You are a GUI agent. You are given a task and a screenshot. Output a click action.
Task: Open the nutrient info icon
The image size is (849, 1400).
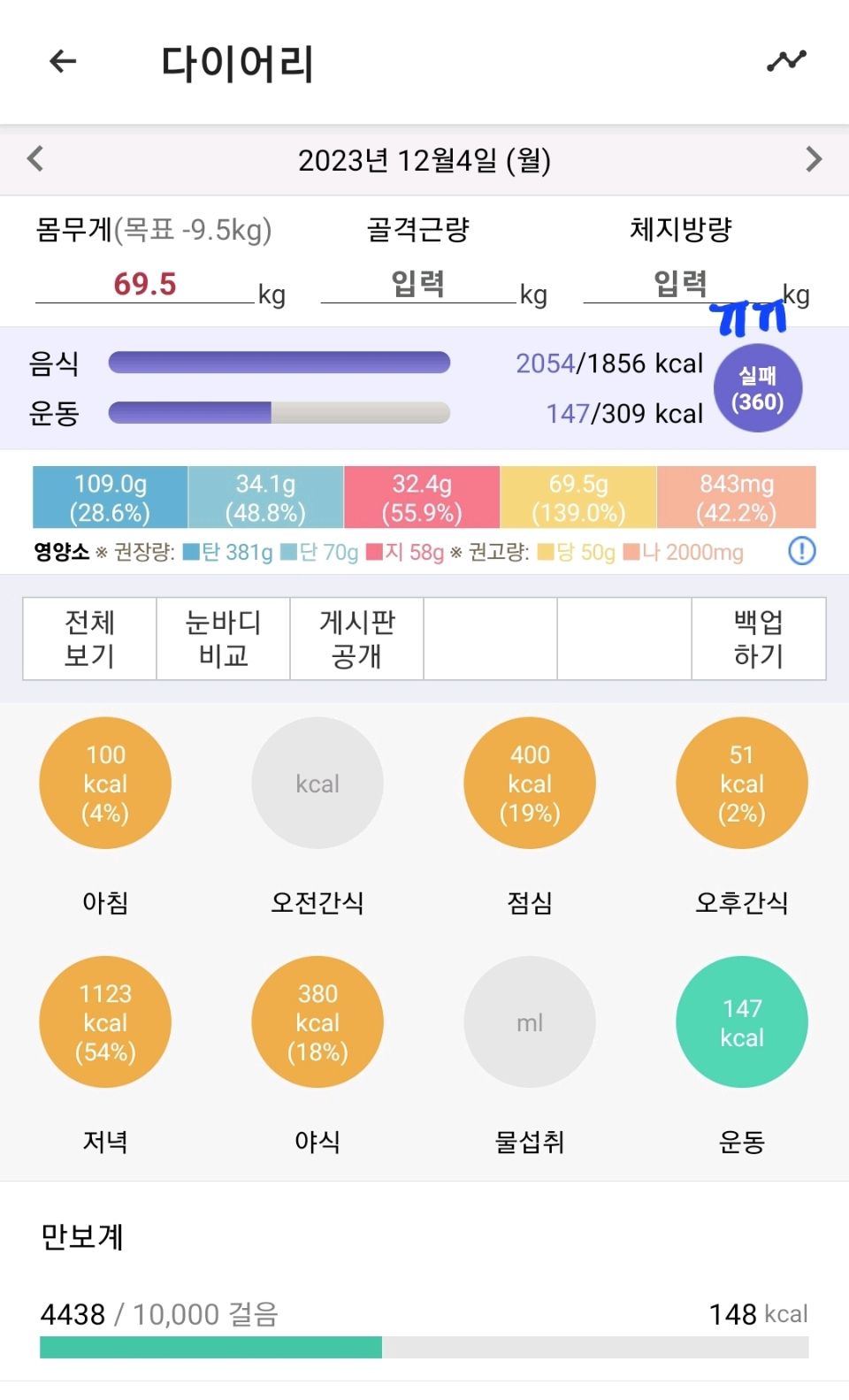[x=801, y=551]
